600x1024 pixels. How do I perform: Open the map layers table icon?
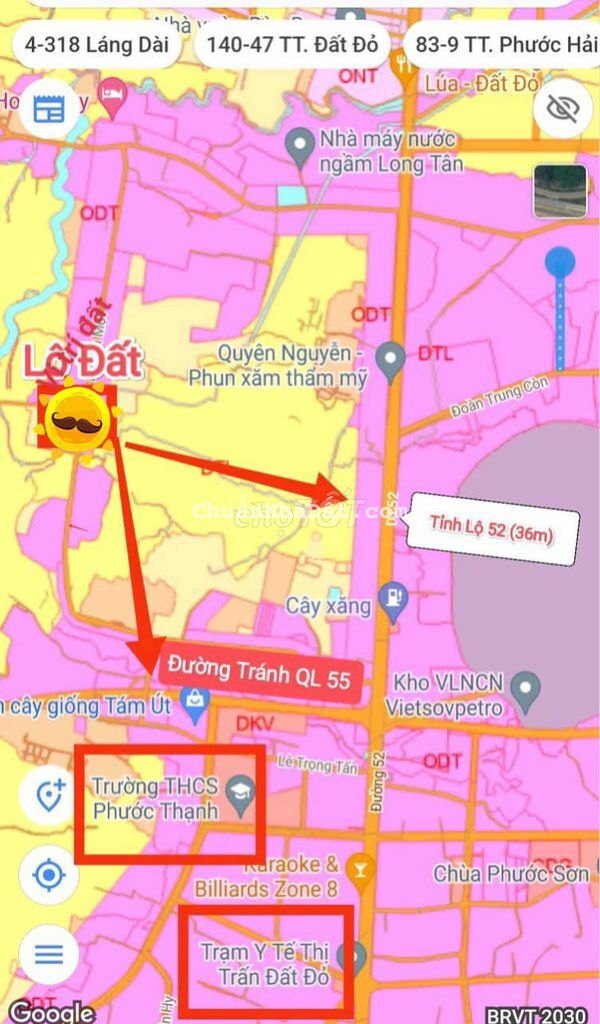[x=49, y=108]
